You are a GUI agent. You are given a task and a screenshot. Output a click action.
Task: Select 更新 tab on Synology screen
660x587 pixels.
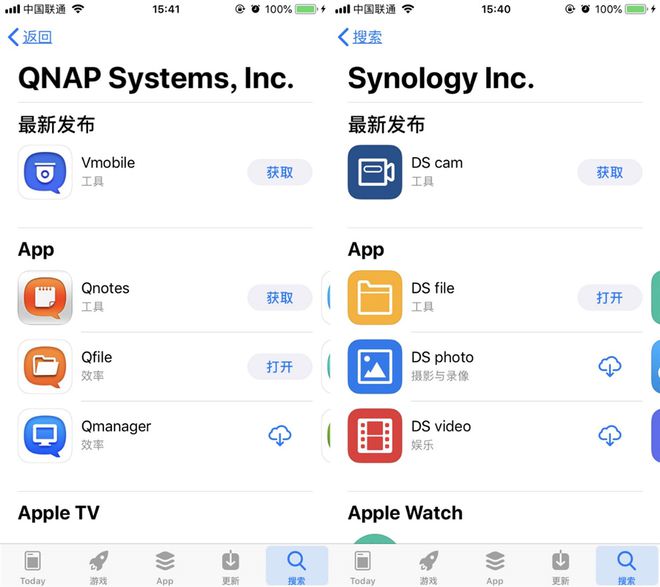pyautogui.click(x=561, y=566)
